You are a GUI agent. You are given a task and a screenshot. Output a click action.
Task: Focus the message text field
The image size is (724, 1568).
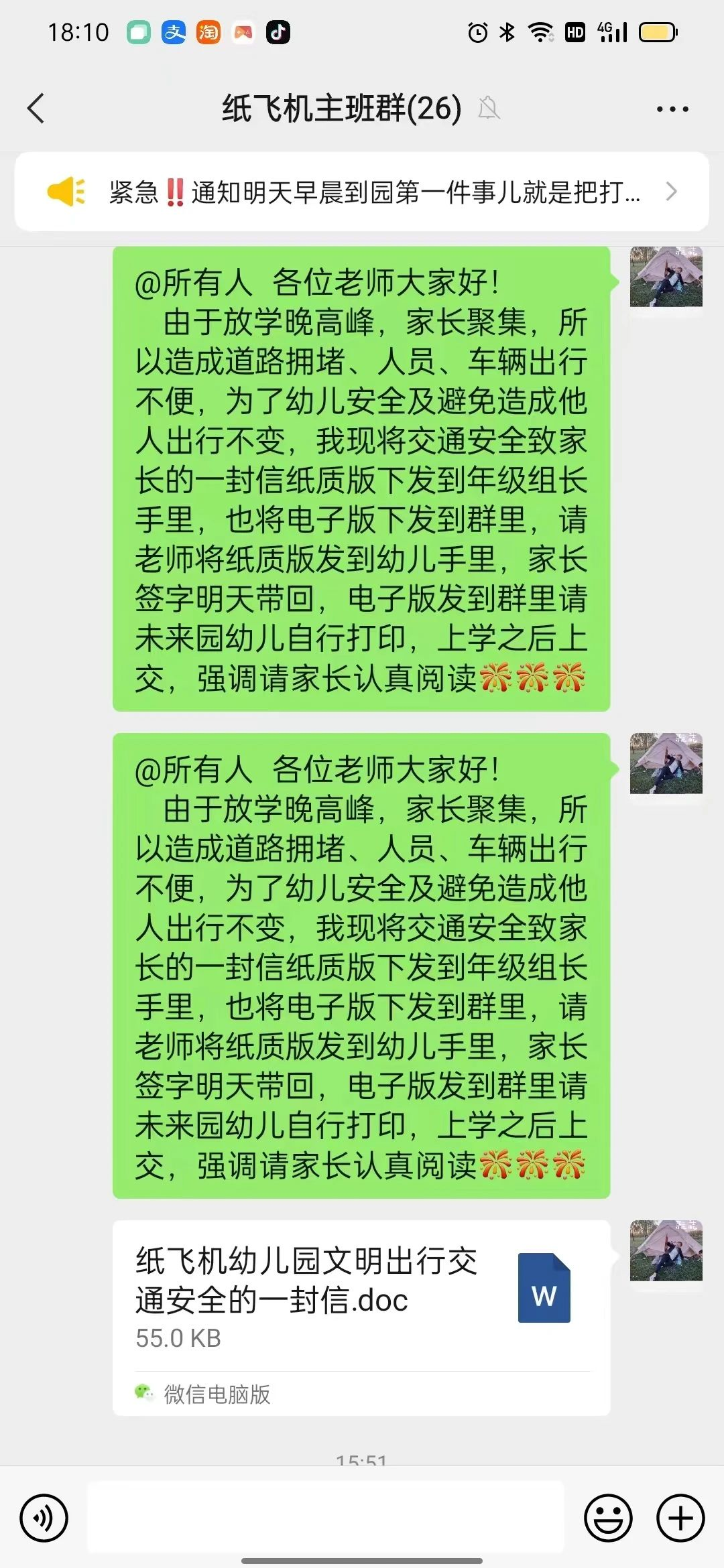tap(326, 1518)
